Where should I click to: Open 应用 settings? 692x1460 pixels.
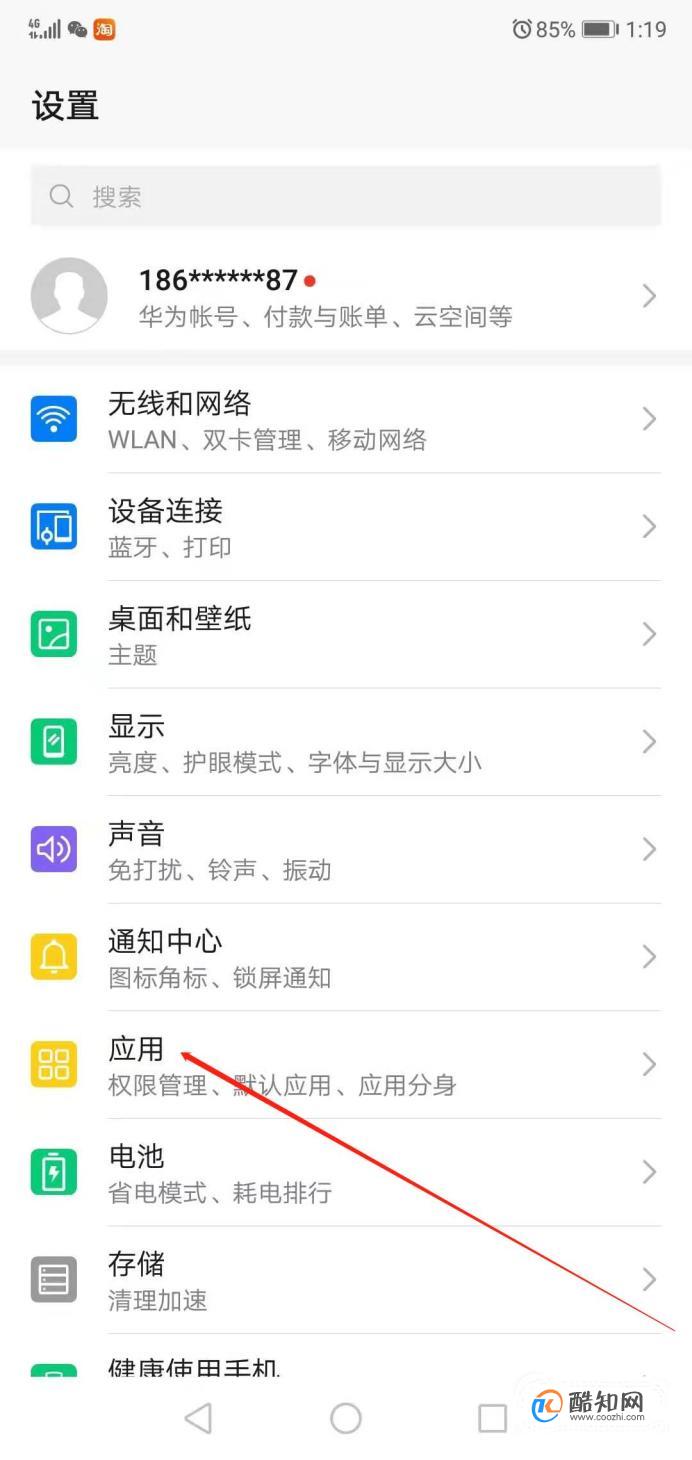coord(345,1065)
